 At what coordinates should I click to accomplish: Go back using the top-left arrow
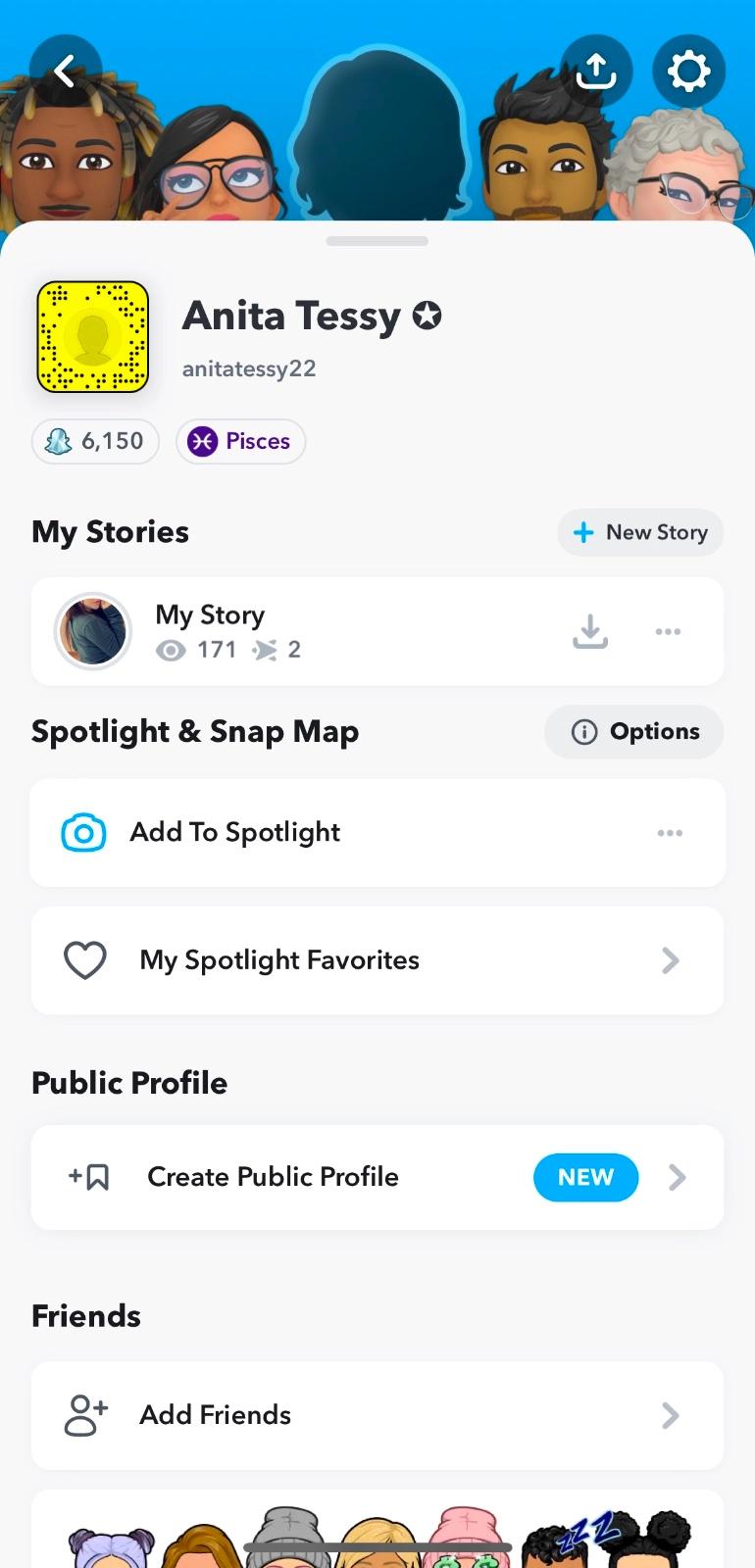pyautogui.click(x=65, y=71)
